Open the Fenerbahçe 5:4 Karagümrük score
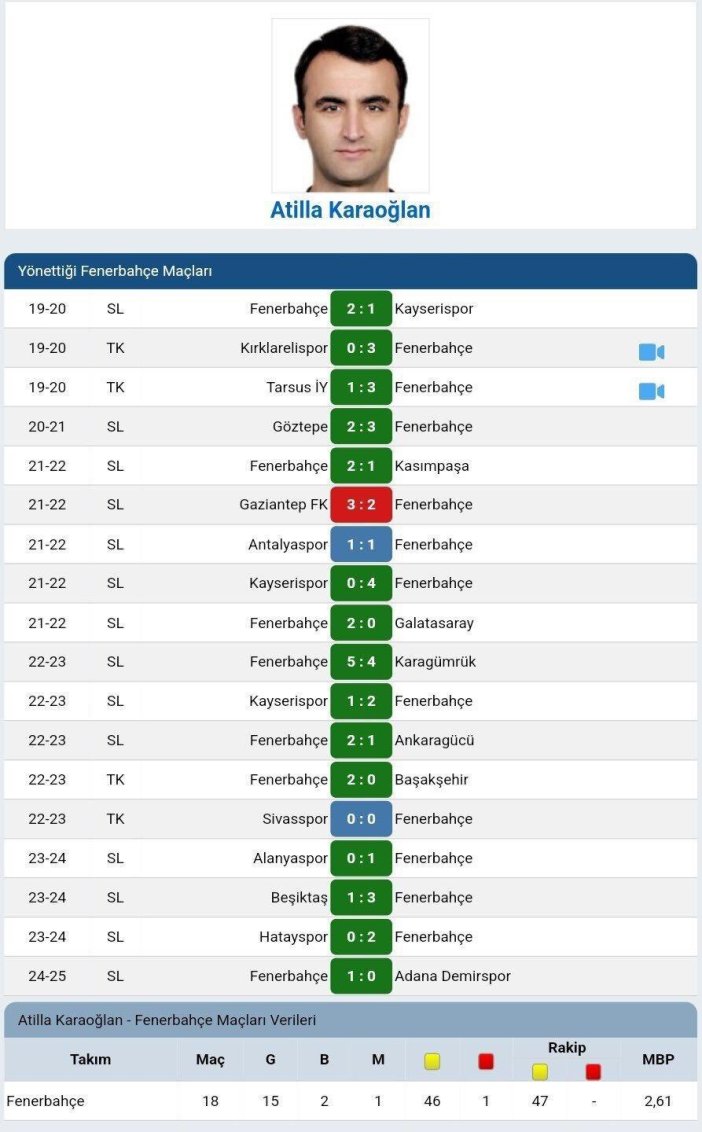 [x=361, y=662]
